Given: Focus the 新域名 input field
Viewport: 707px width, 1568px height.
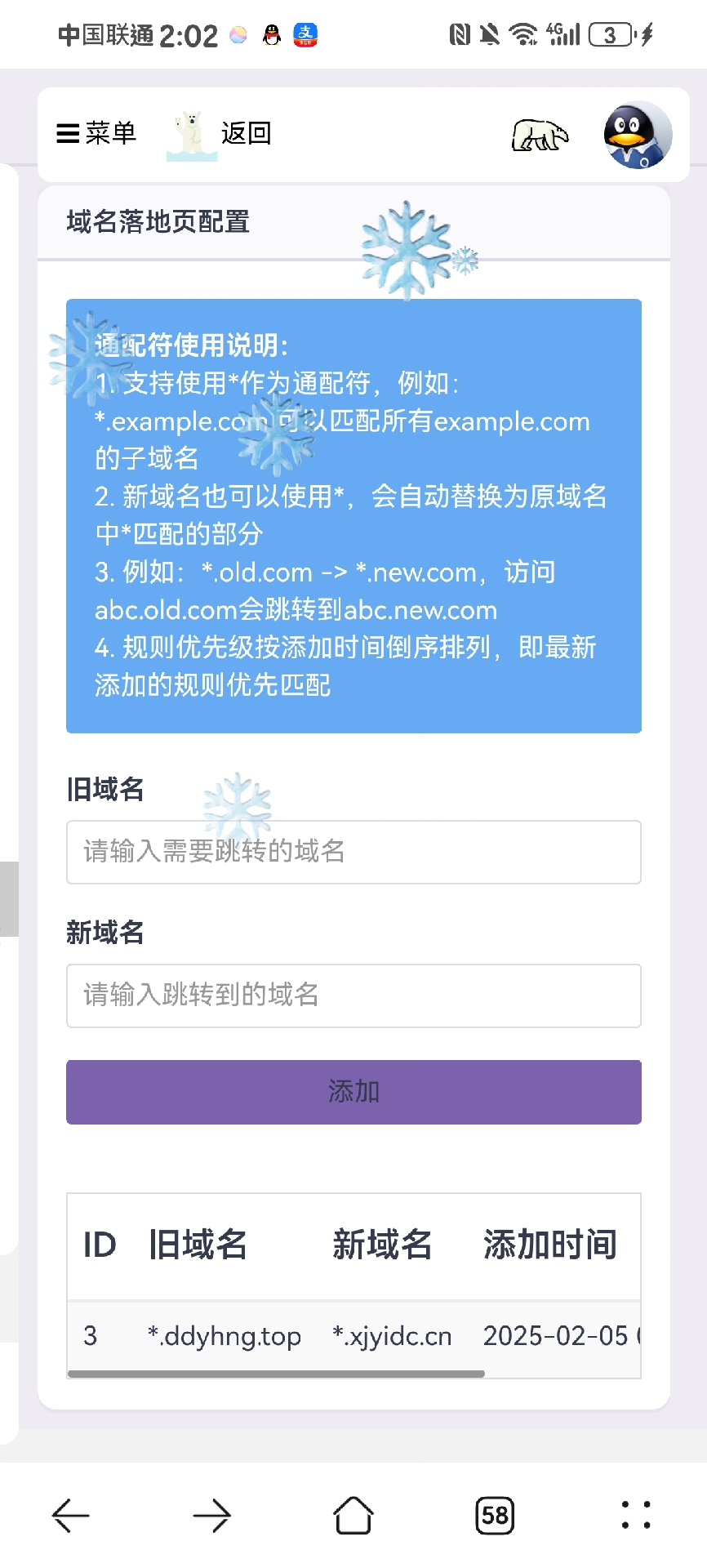Looking at the screenshot, I should point(353,996).
